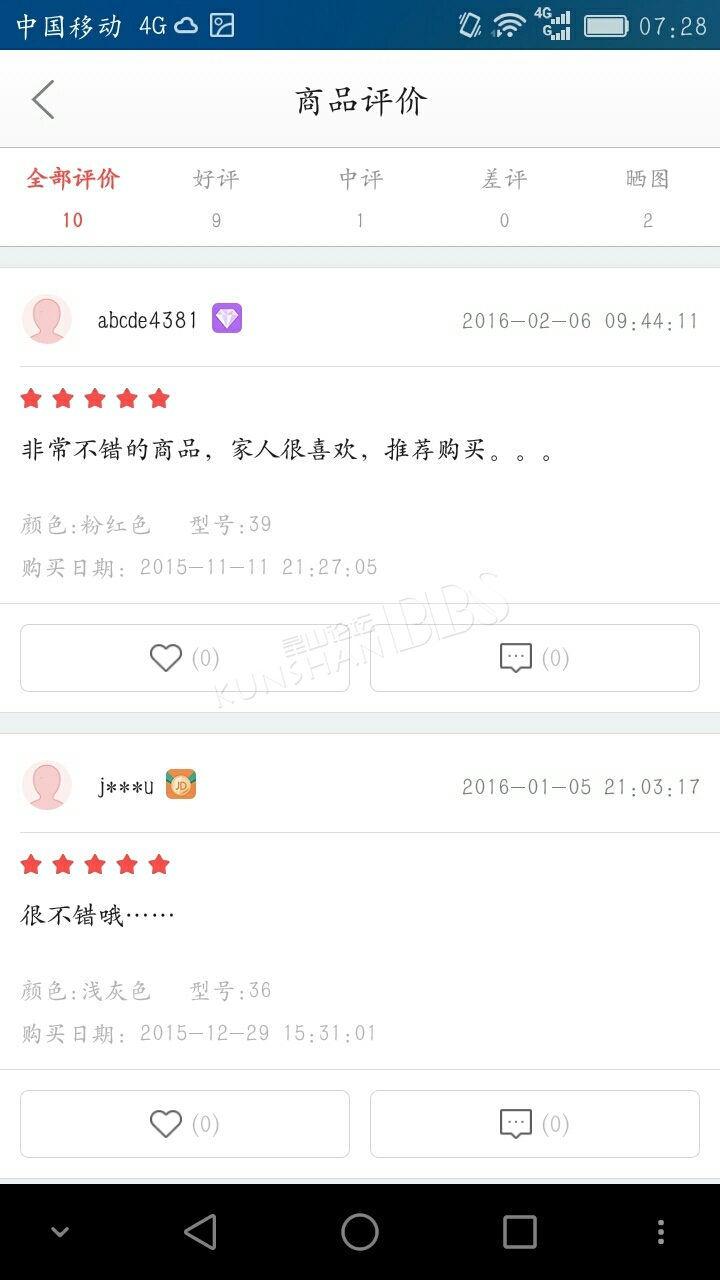Reply to j***u's review
Viewport: 720px width, 1280px height.
(x=535, y=1124)
